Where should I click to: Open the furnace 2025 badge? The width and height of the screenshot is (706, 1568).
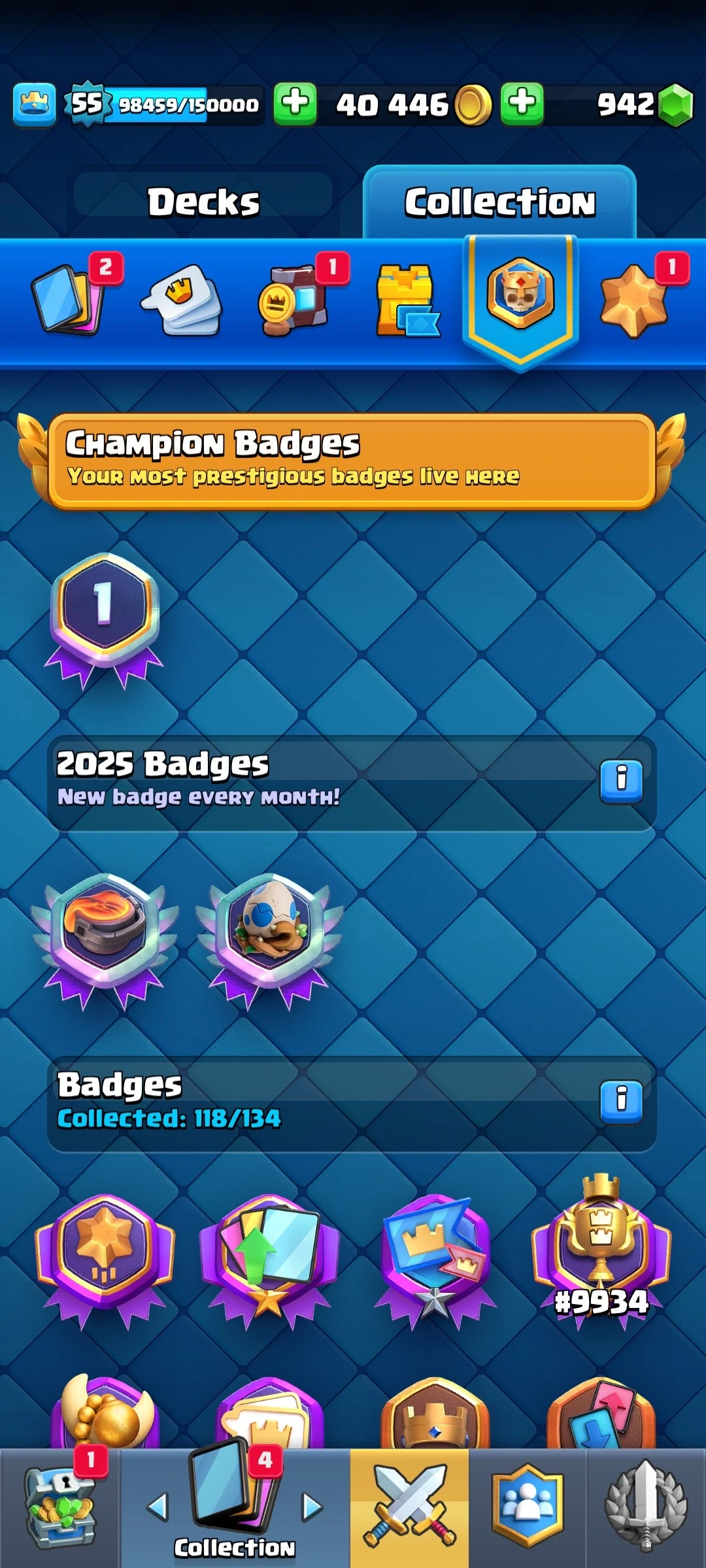(x=105, y=936)
